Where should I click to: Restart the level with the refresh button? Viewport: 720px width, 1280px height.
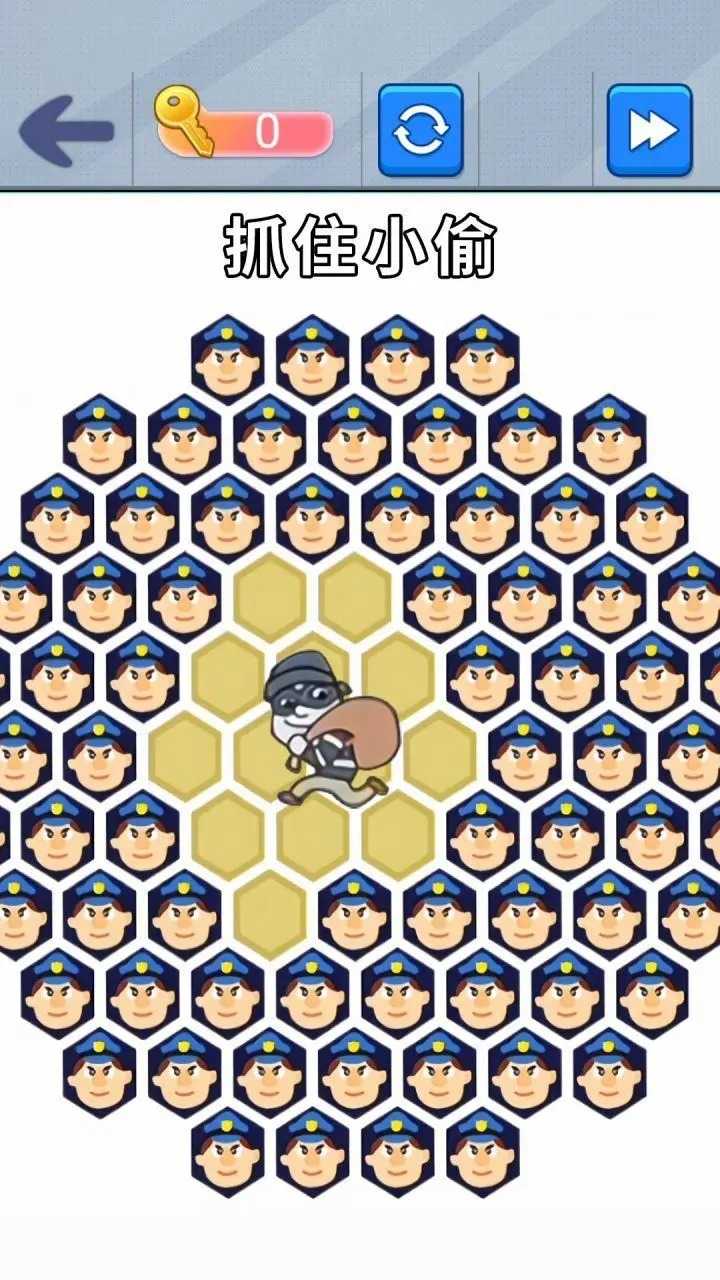tap(421, 130)
